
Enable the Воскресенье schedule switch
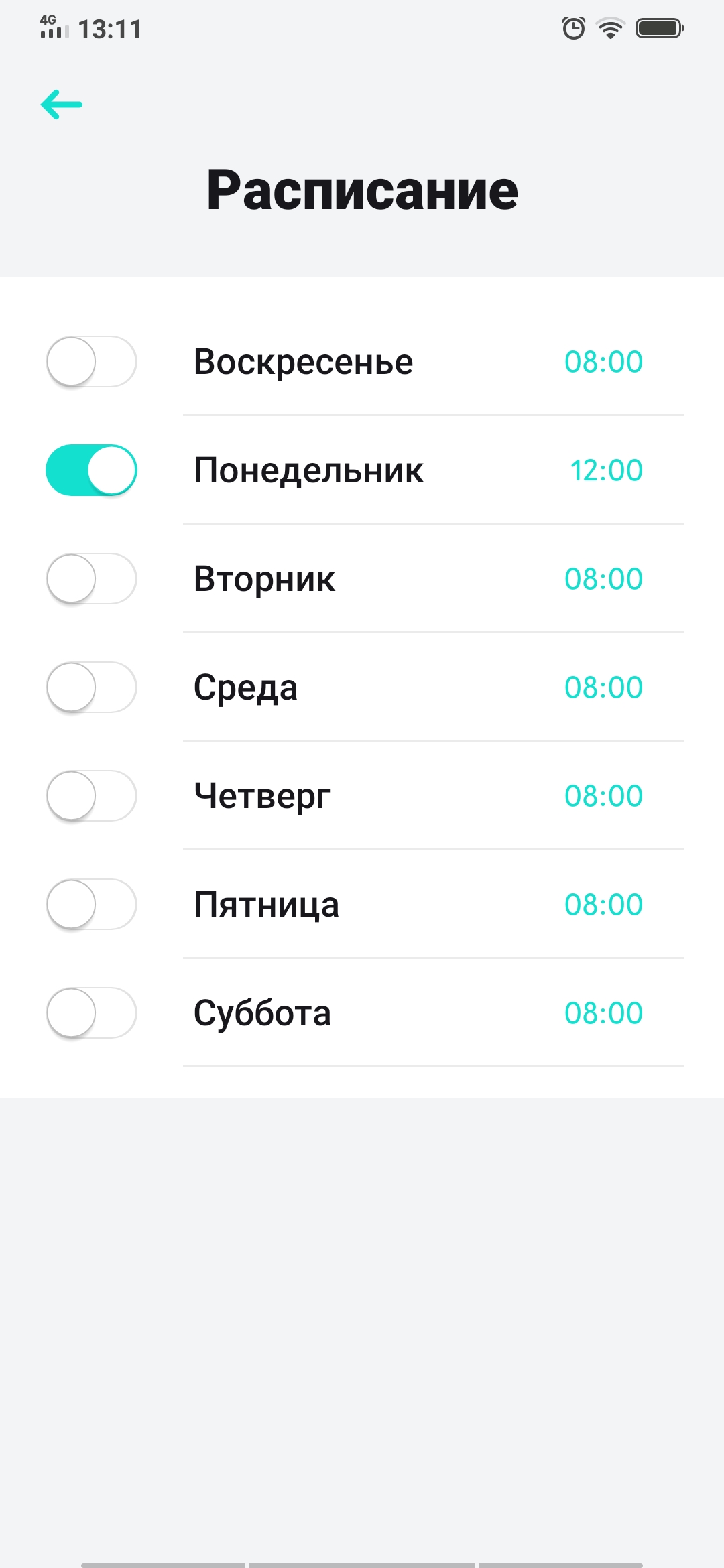click(x=92, y=362)
